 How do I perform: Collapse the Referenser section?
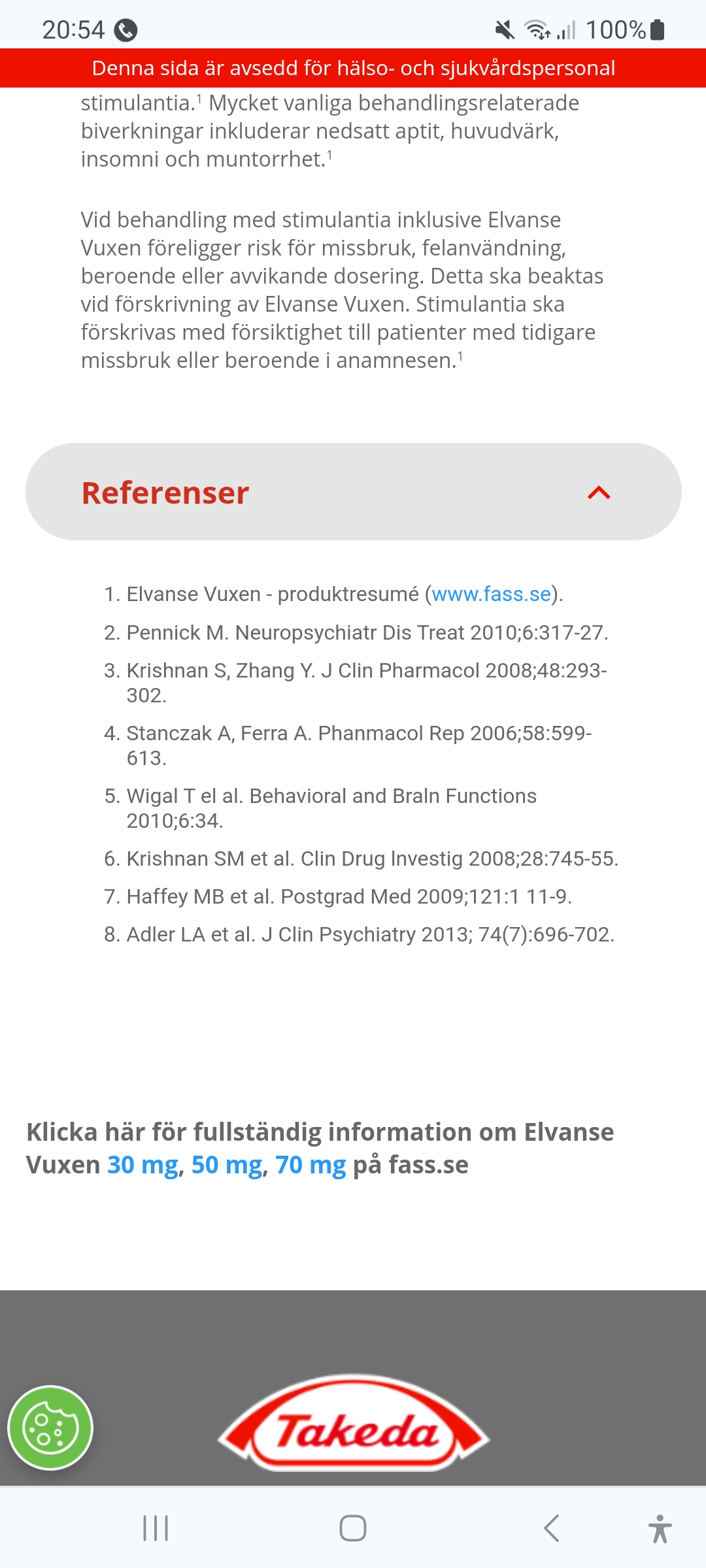(598, 493)
